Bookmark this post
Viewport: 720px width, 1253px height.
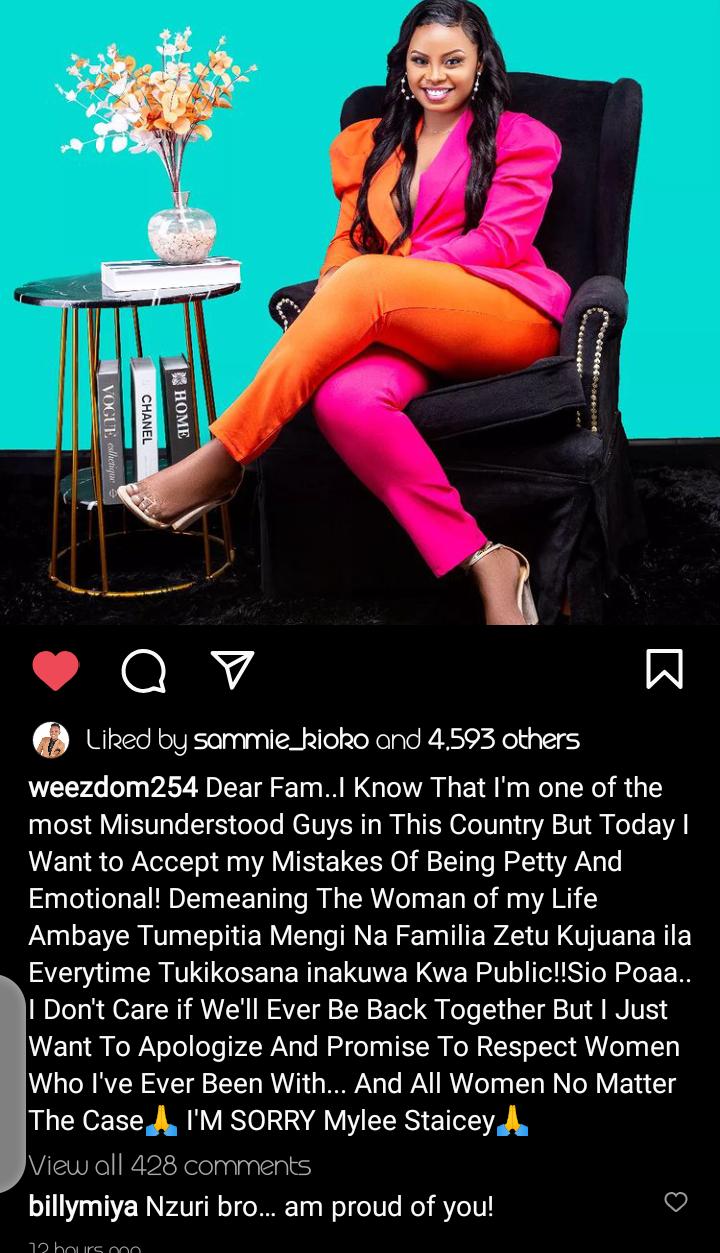point(664,669)
